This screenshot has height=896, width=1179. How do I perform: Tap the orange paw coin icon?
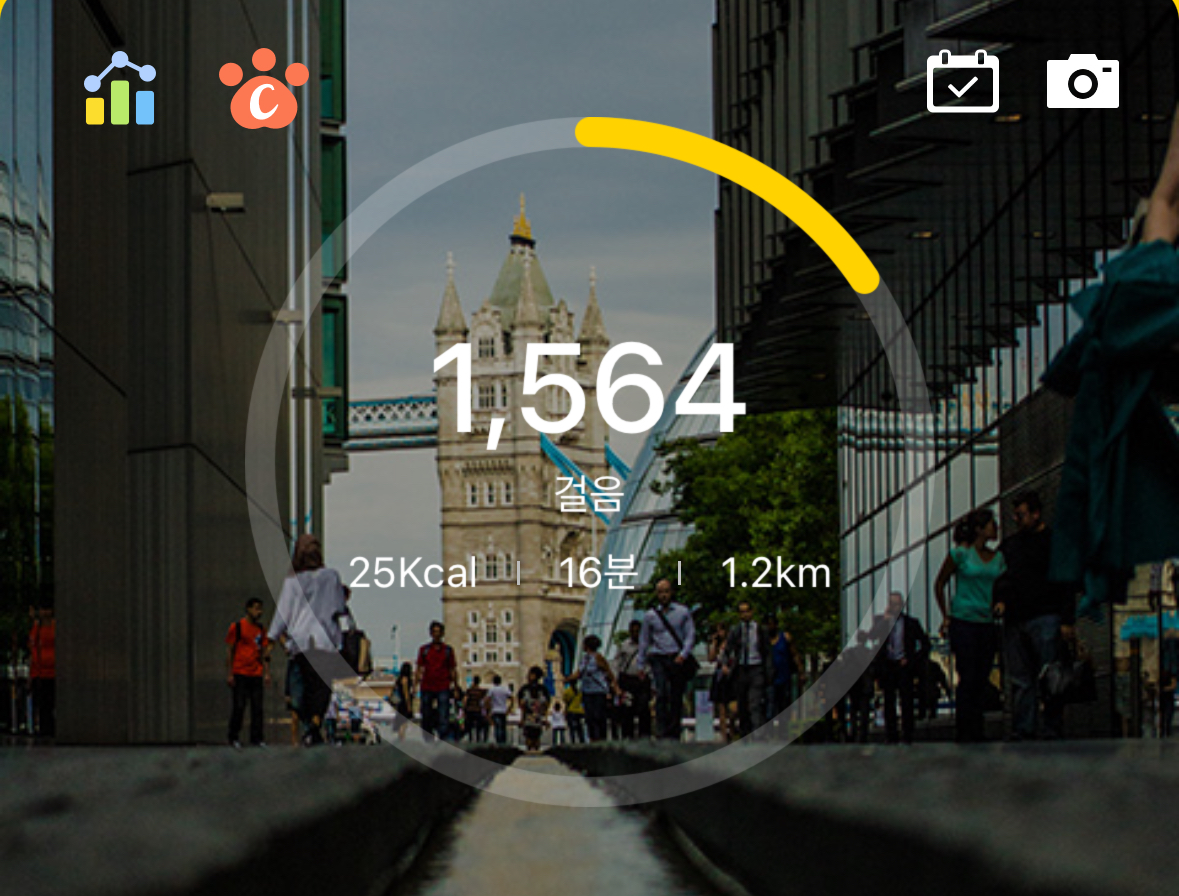pyautogui.click(x=264, y=90)
